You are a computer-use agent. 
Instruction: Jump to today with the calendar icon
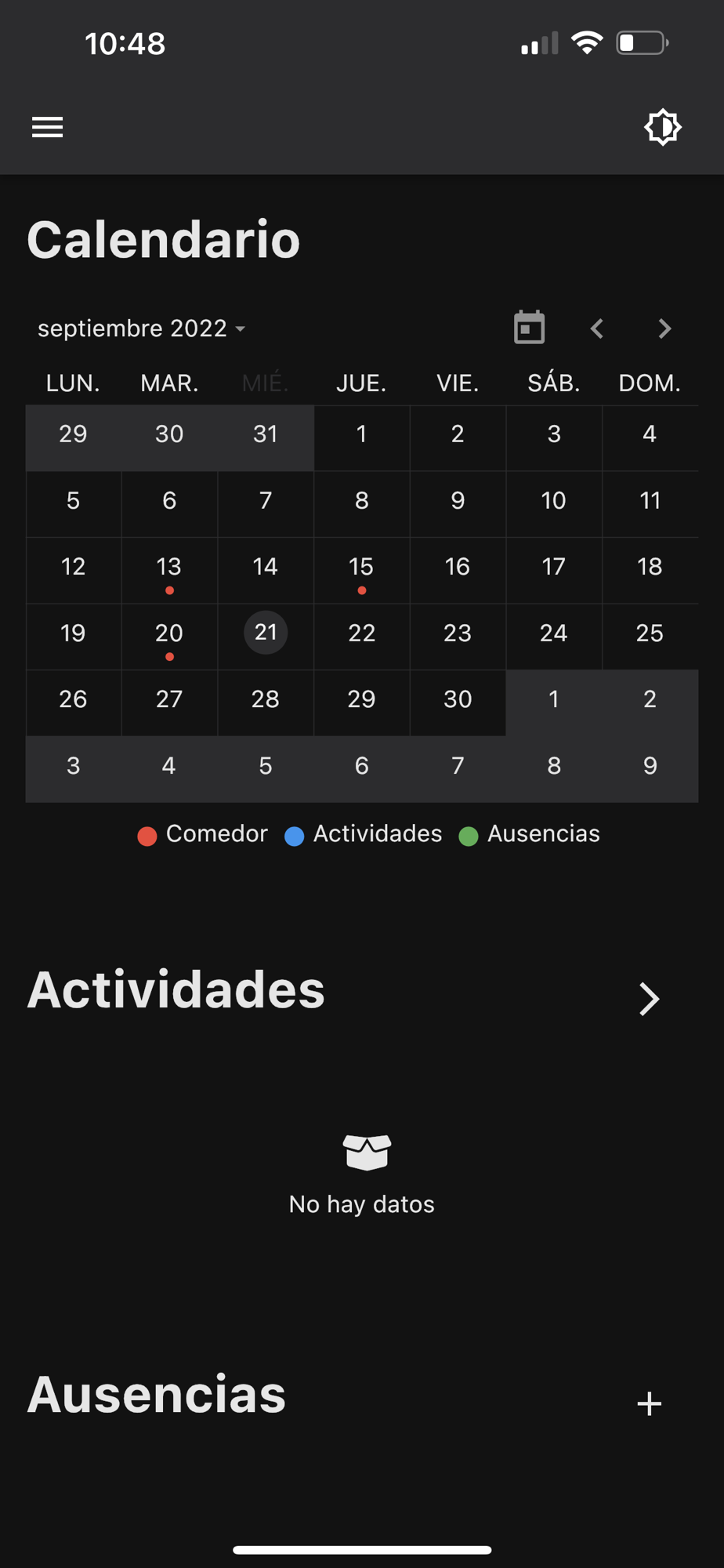[529, 328]
